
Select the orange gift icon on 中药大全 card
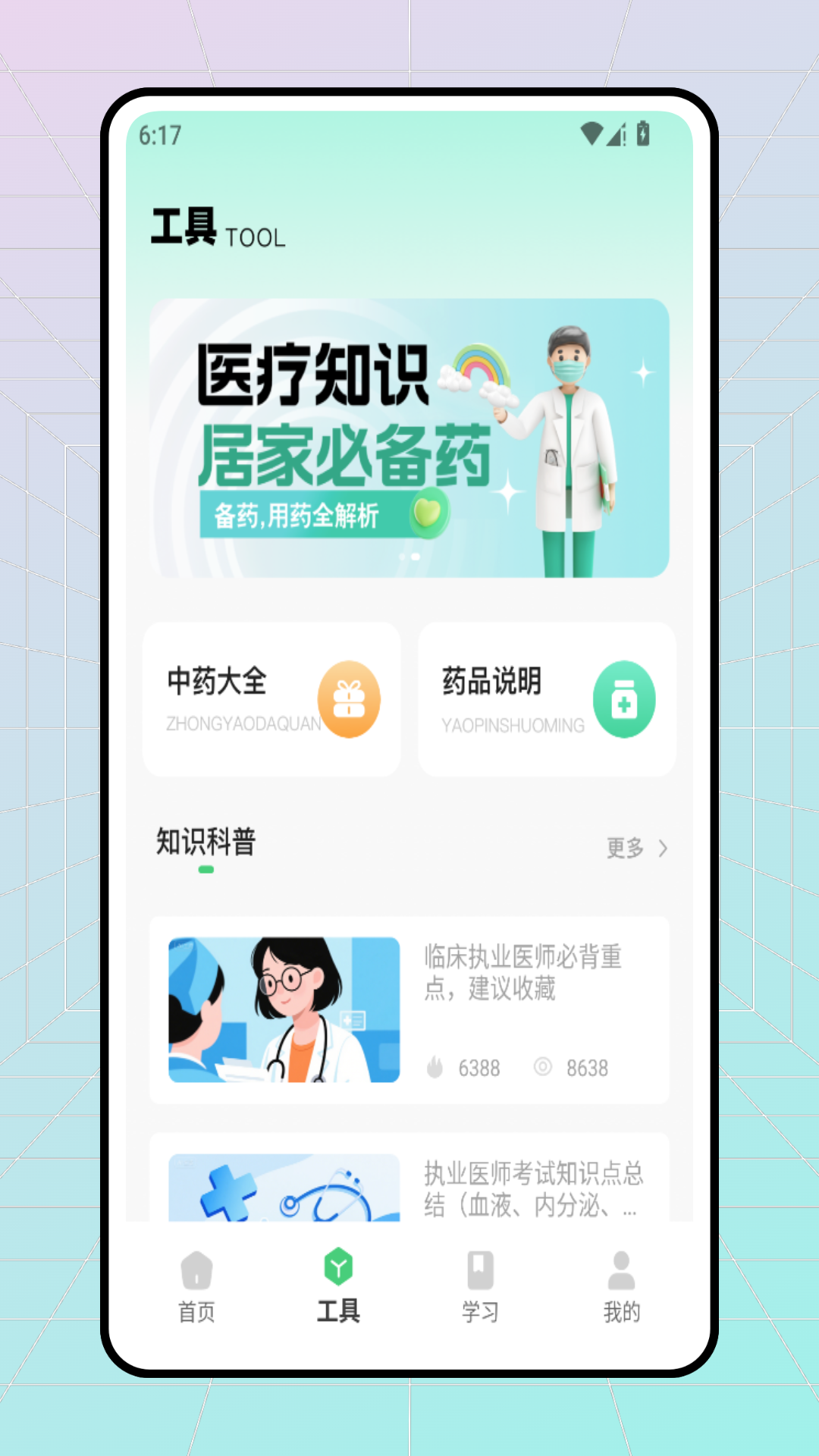pos(348,698)
